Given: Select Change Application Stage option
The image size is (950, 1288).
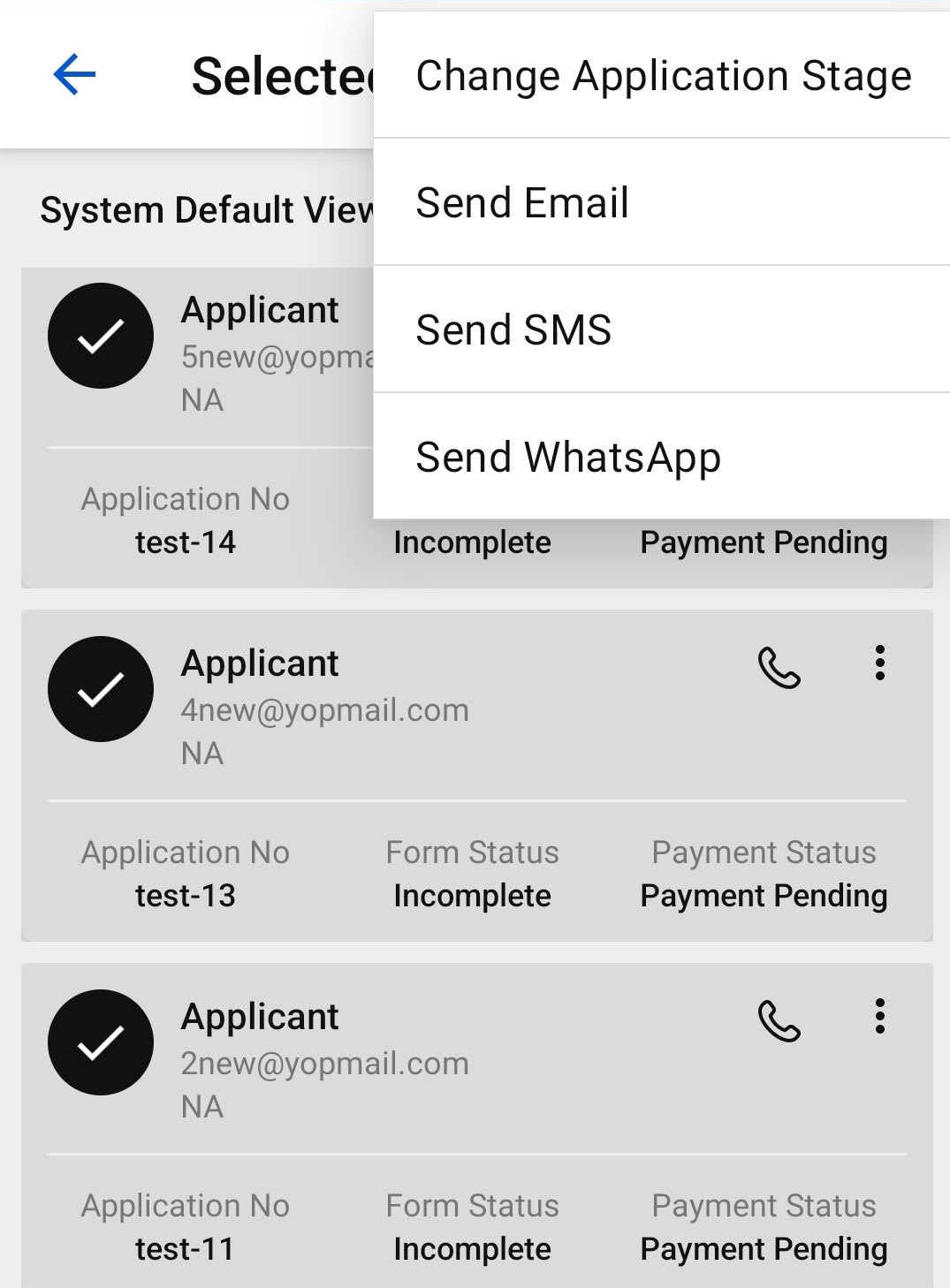Looking at the screenshot, I should [x=663, y=76].
